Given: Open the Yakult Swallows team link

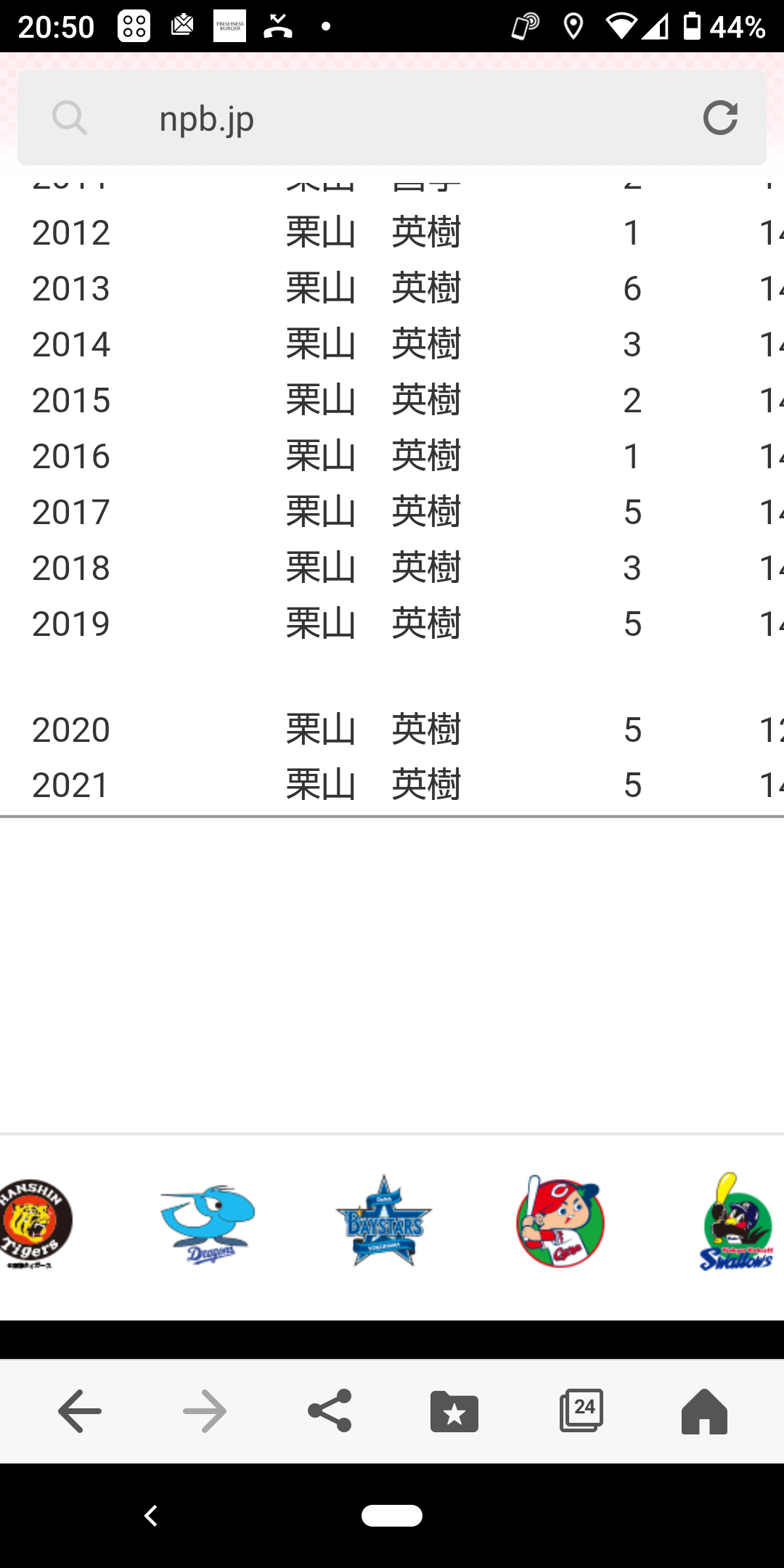Looking at the screenshot, I should [737, 1222].
